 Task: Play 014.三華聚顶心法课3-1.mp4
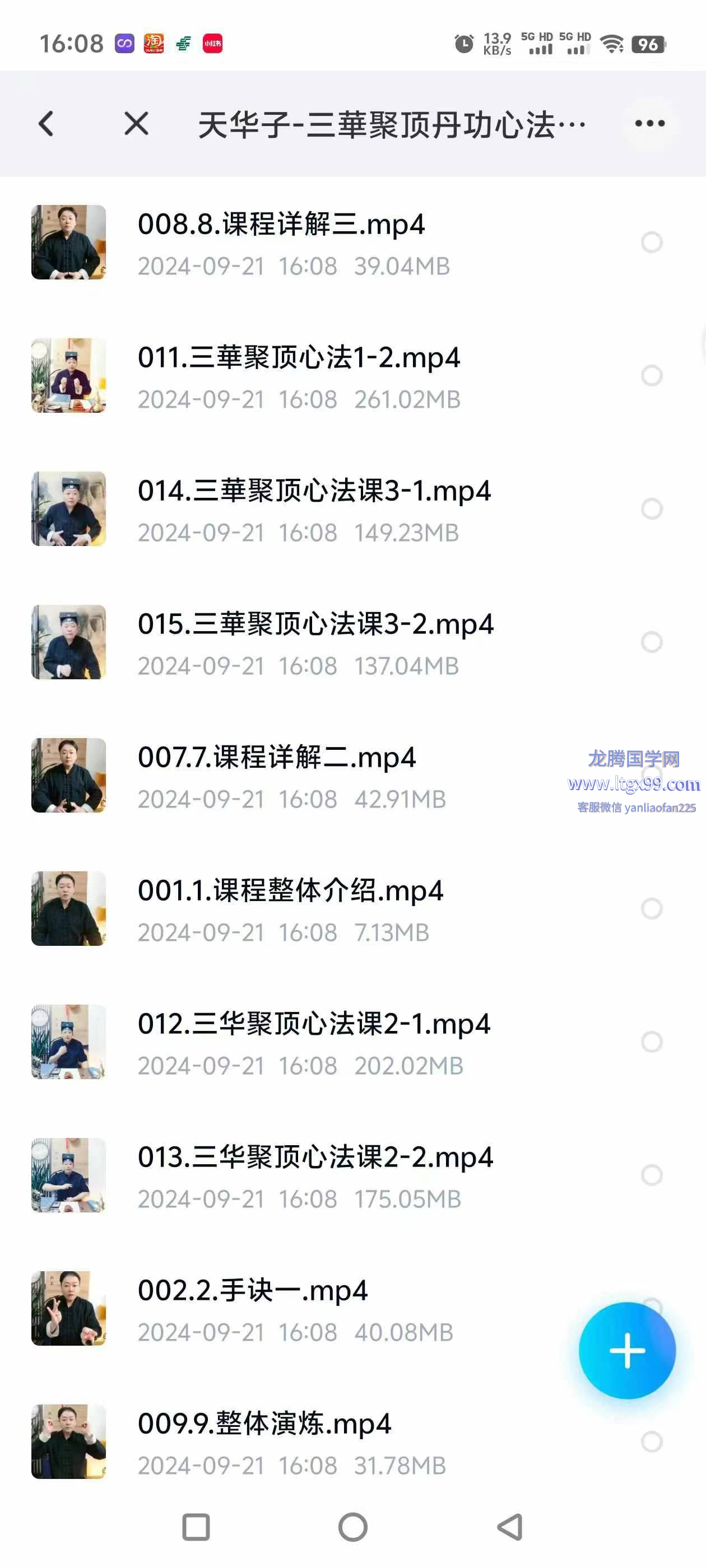[x=314, y=491]
